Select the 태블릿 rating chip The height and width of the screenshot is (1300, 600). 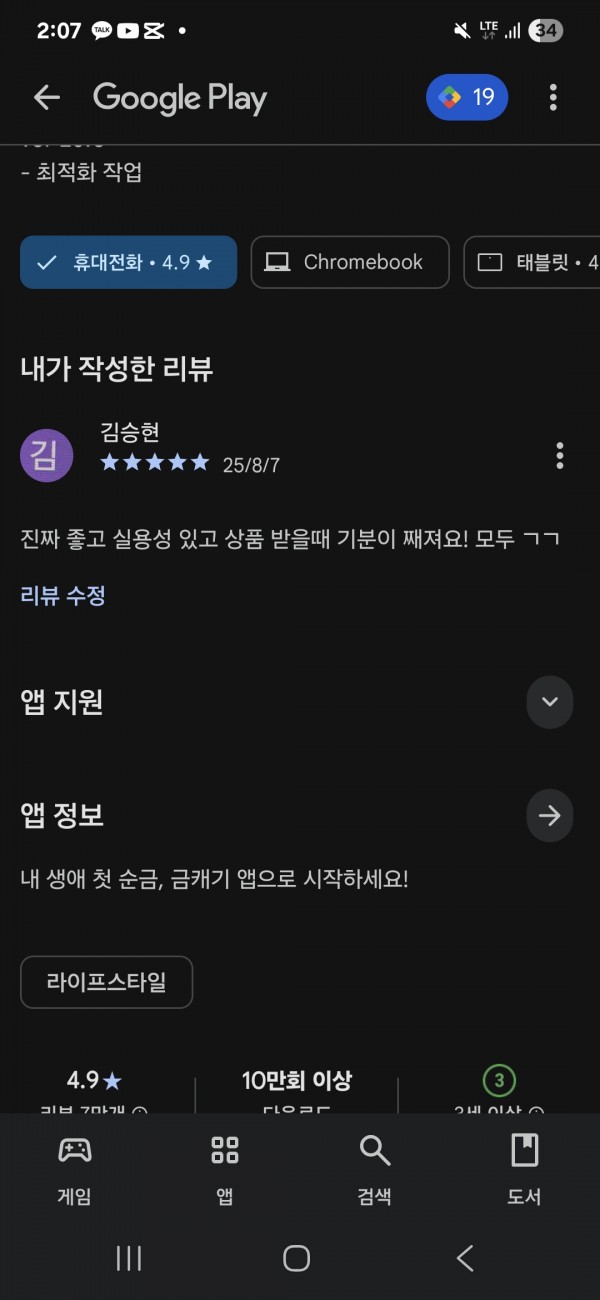[532, 262]
